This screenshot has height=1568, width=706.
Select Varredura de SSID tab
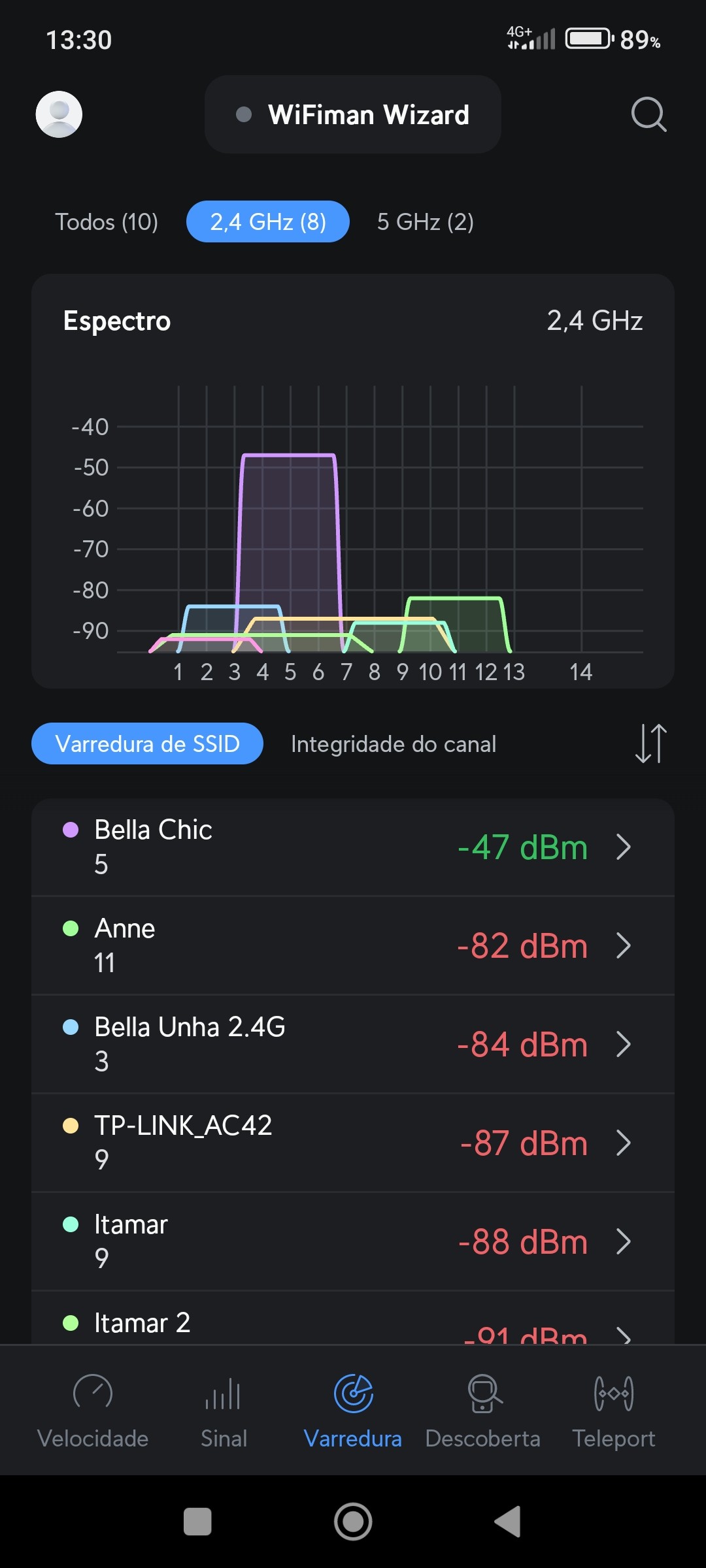pyautogui.click(x=148, y=743)
